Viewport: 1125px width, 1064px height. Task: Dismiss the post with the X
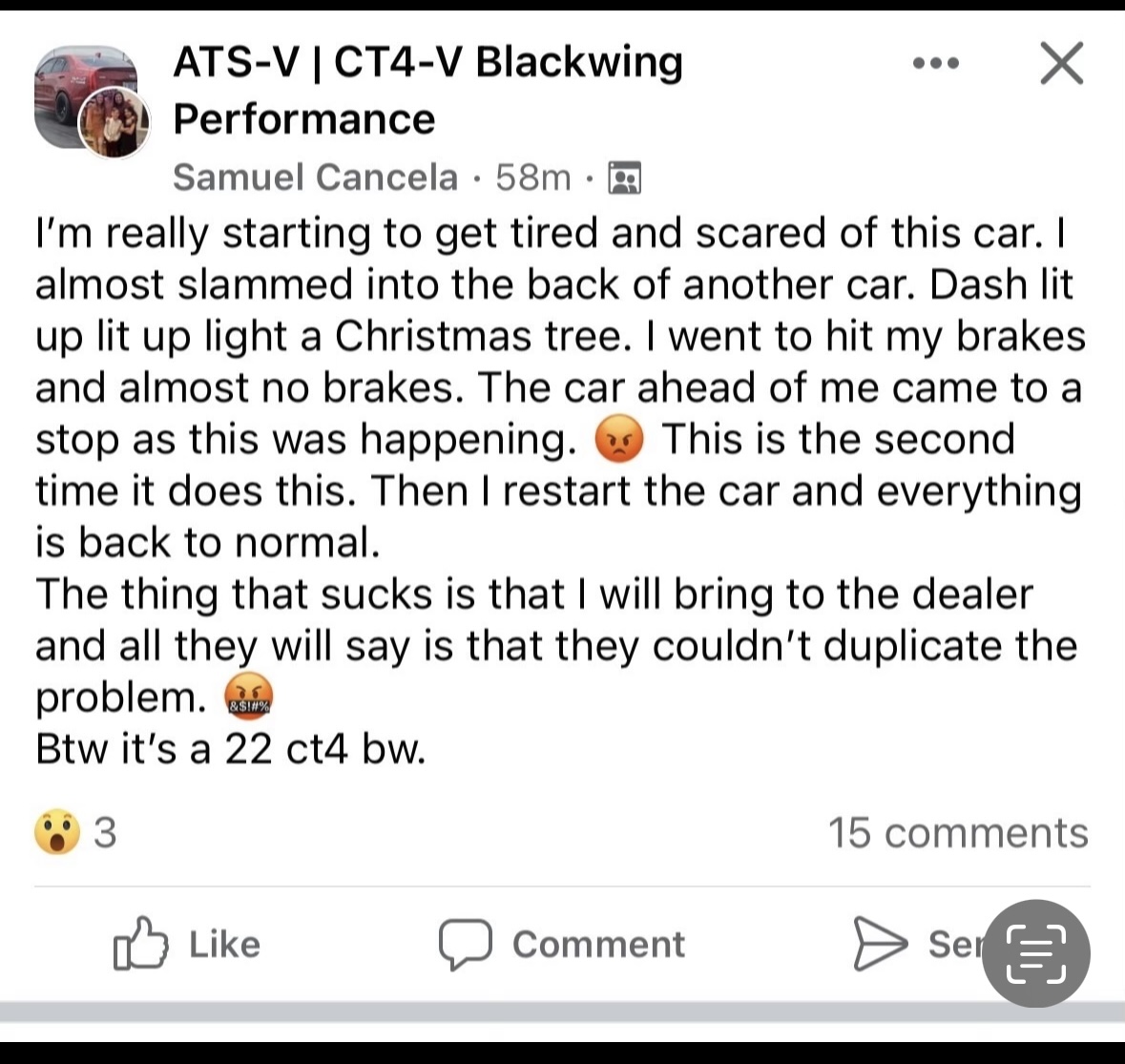(1061, 64)
